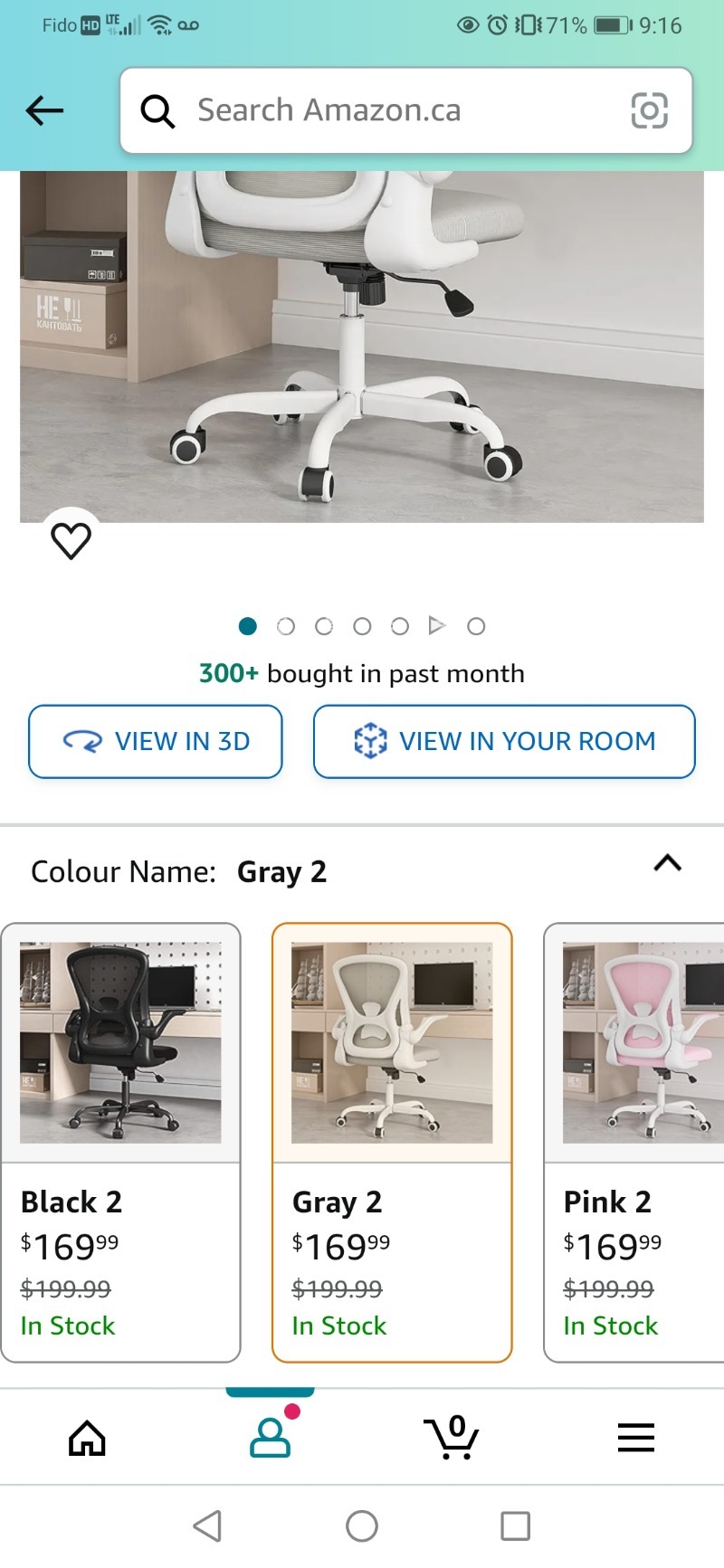Tap the search magnifier icon
The width and height of the screenshot is (724, 1568).
[x=158, y=109]
